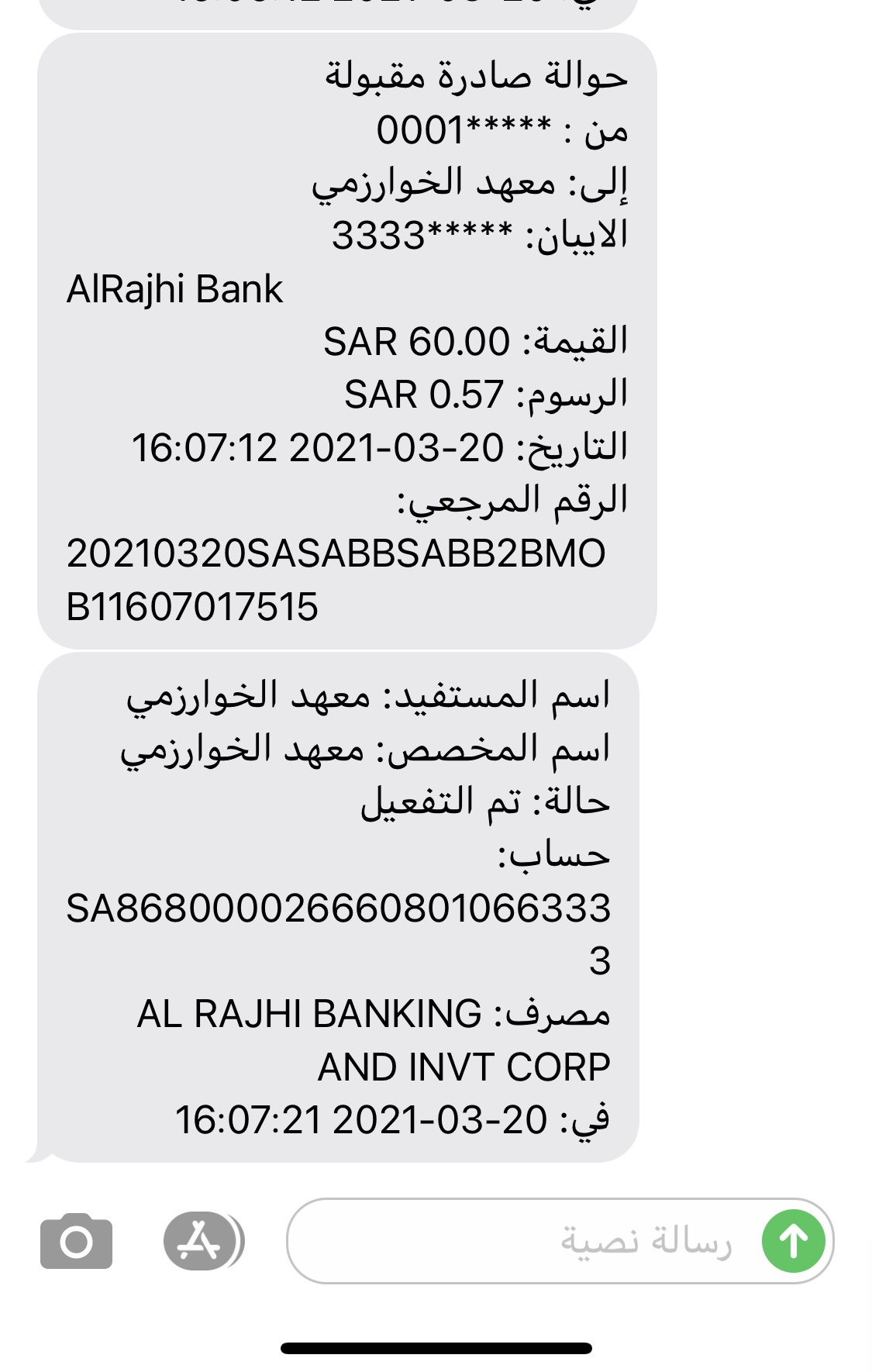Open the camera to attach a photo

[76, 1241]
